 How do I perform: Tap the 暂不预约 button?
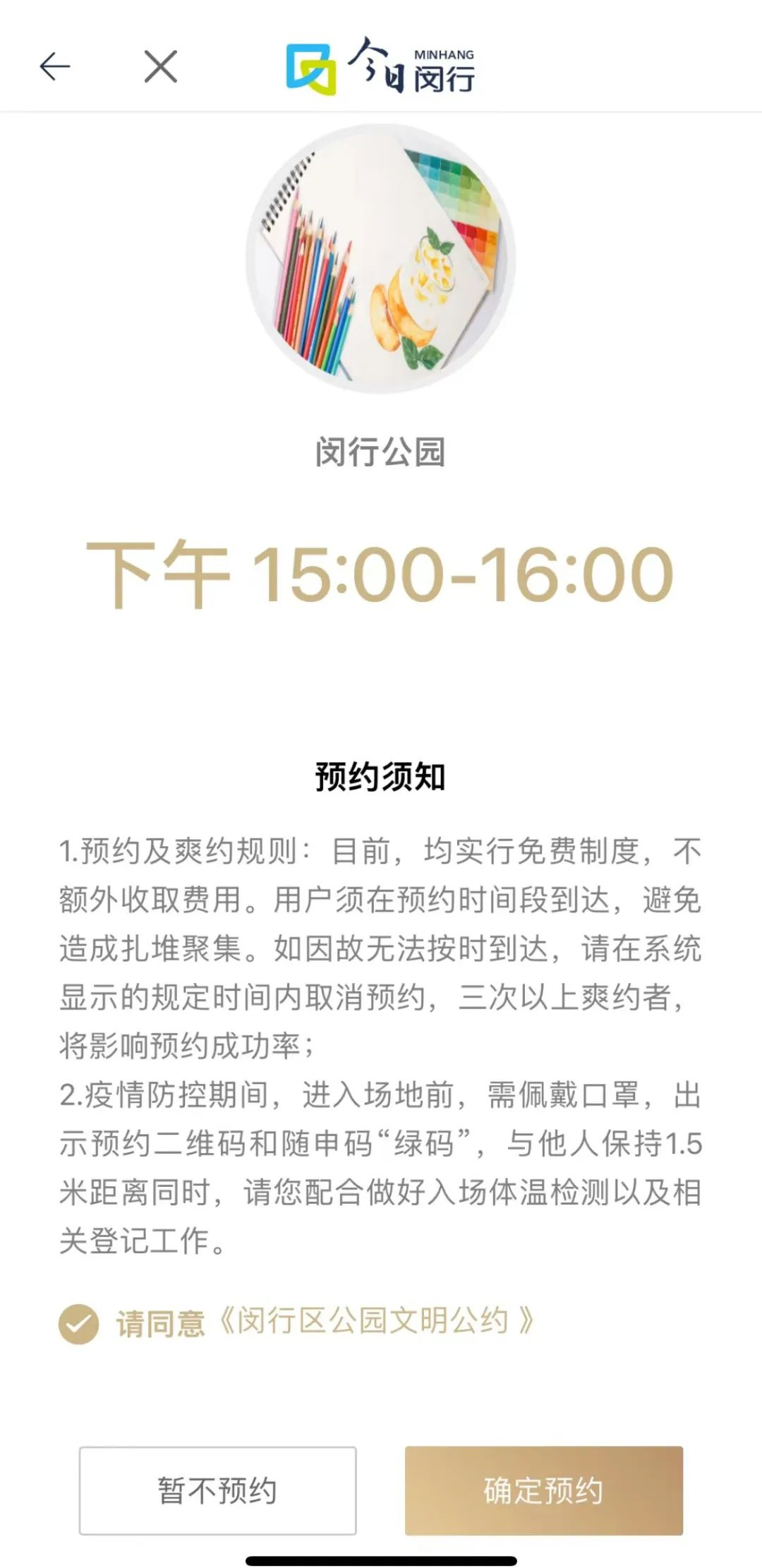tap(217, 1490)
